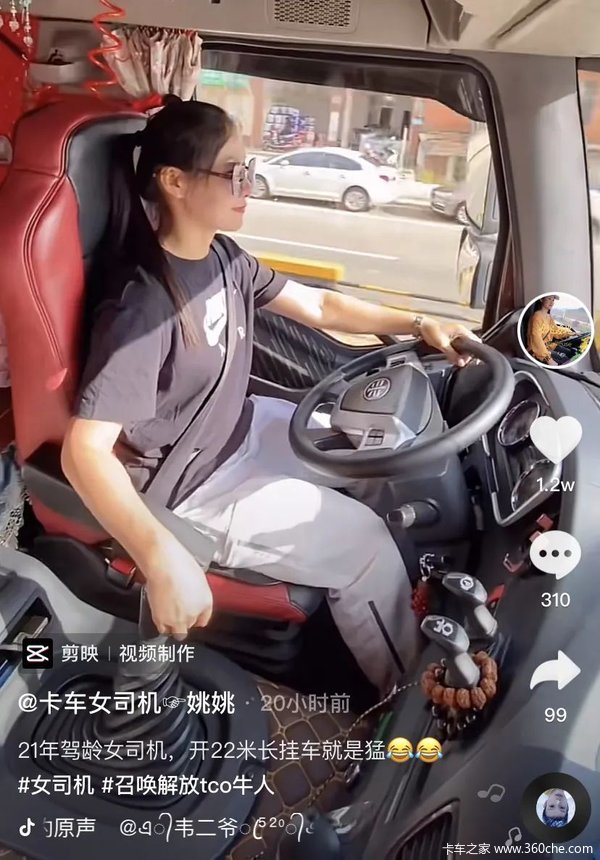The width and height of the screenshot is (600, 860).
Task: Like this video with the heart
Action: tap(555, 438)
